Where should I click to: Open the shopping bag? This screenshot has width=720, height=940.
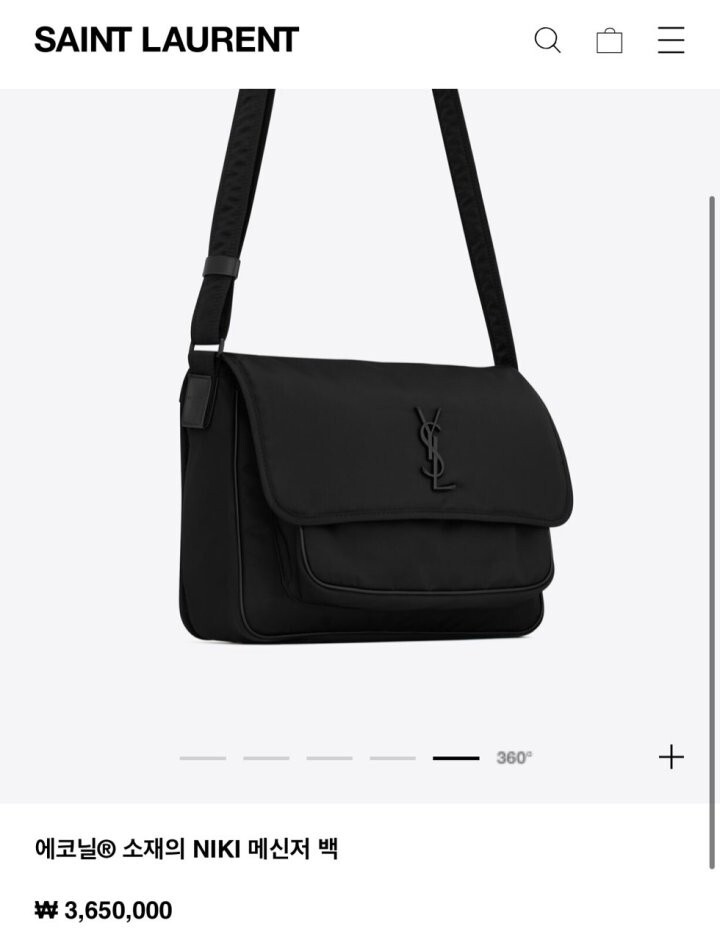(609, 40)
